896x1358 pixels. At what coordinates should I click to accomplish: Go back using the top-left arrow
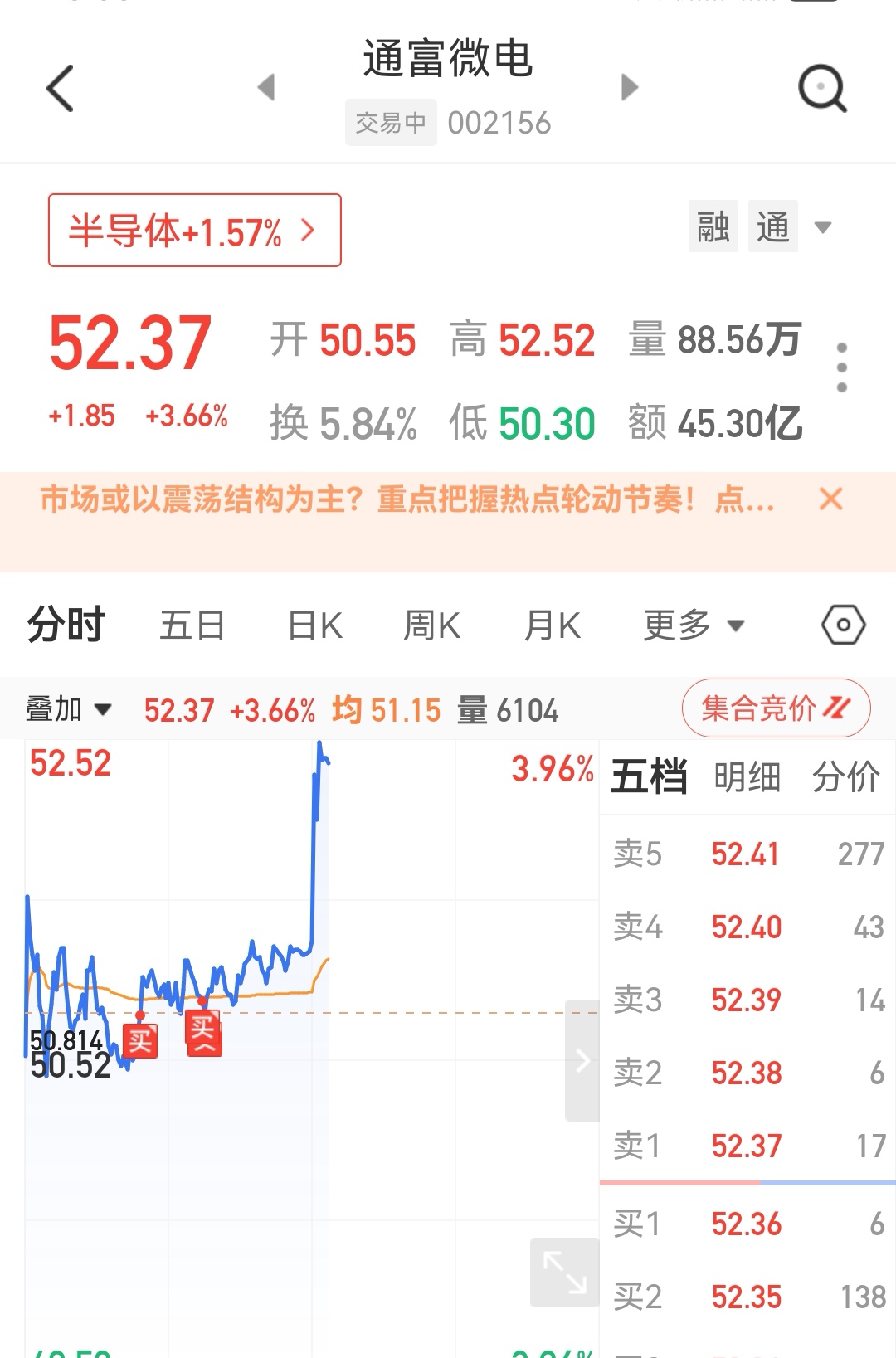[61, 88]
